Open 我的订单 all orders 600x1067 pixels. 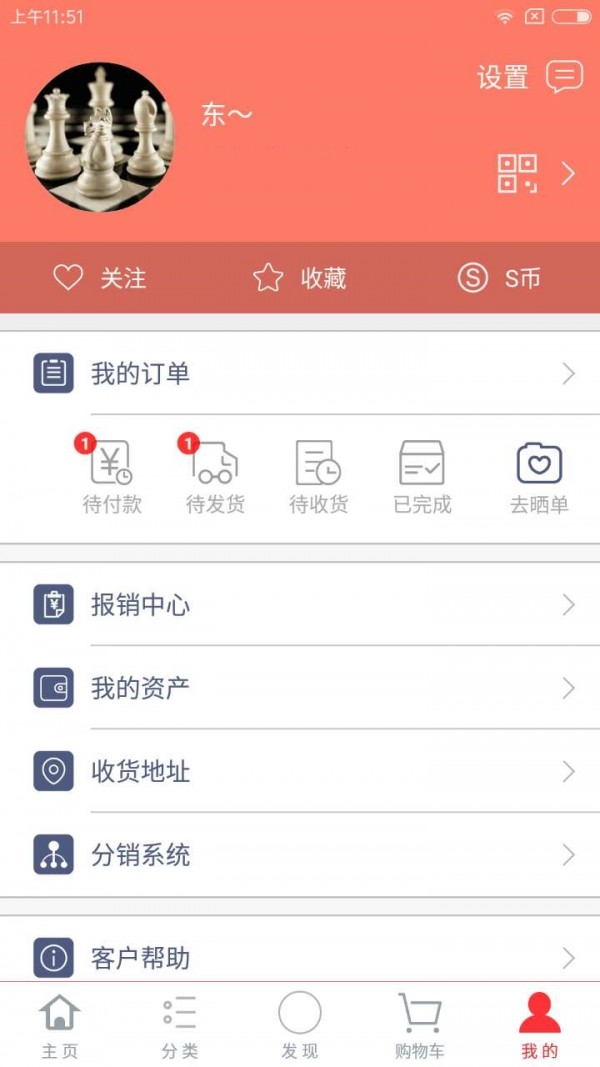pos(300,374)
